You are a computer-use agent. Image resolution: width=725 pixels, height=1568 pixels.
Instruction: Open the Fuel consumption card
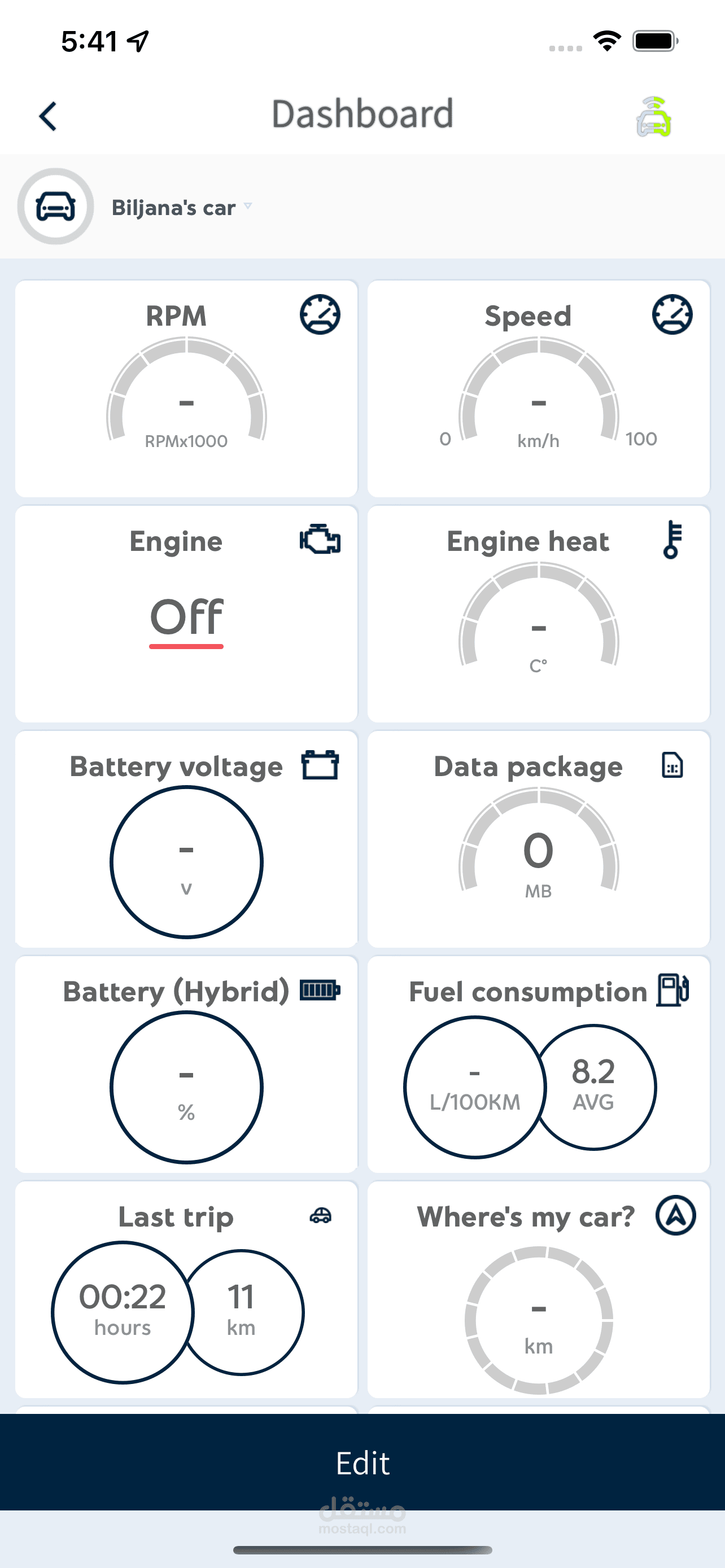click(x=538, y=1064)
